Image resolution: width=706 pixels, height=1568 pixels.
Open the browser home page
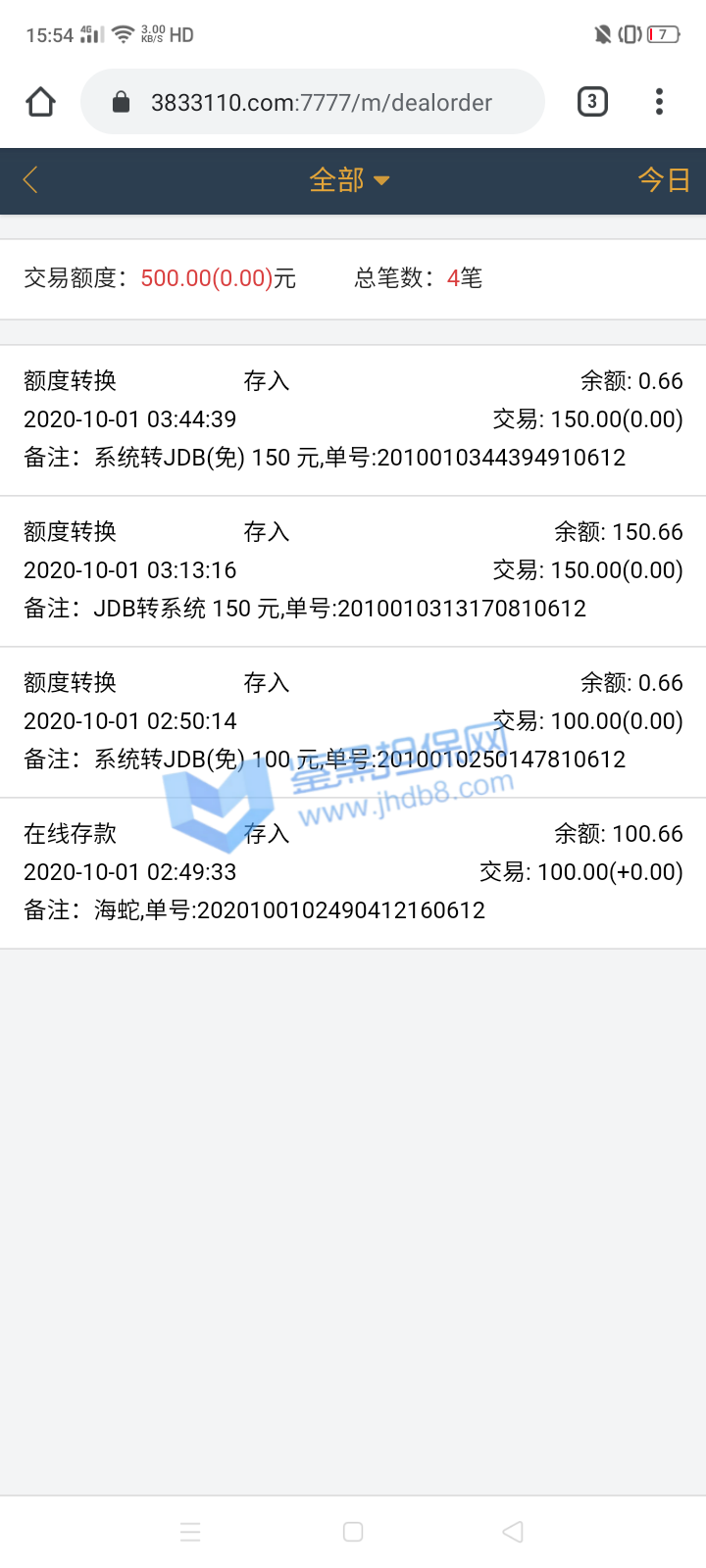pyautogui.click(x=40, y=102)
